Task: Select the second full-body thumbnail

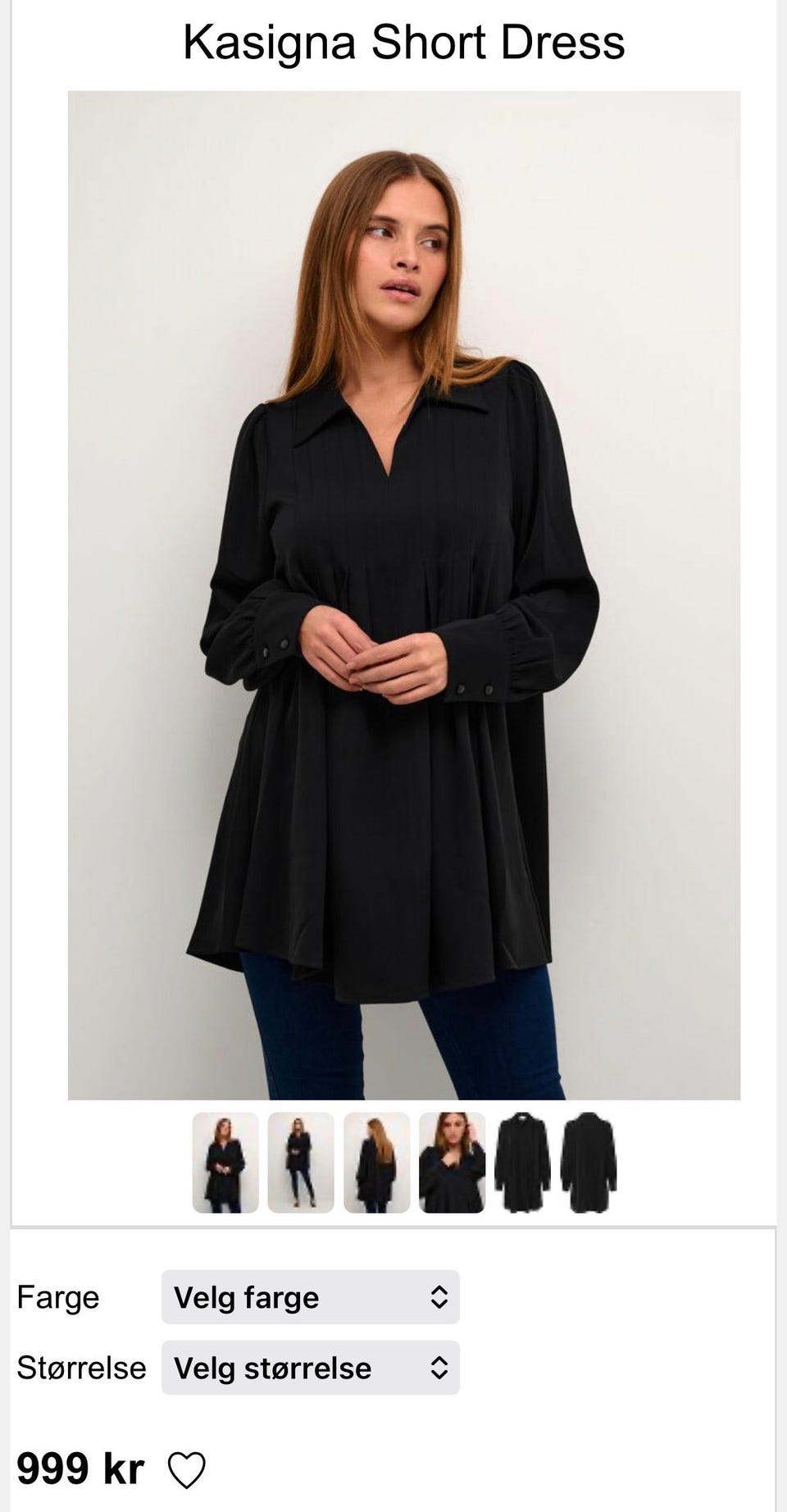Action: click(301, 1163)
